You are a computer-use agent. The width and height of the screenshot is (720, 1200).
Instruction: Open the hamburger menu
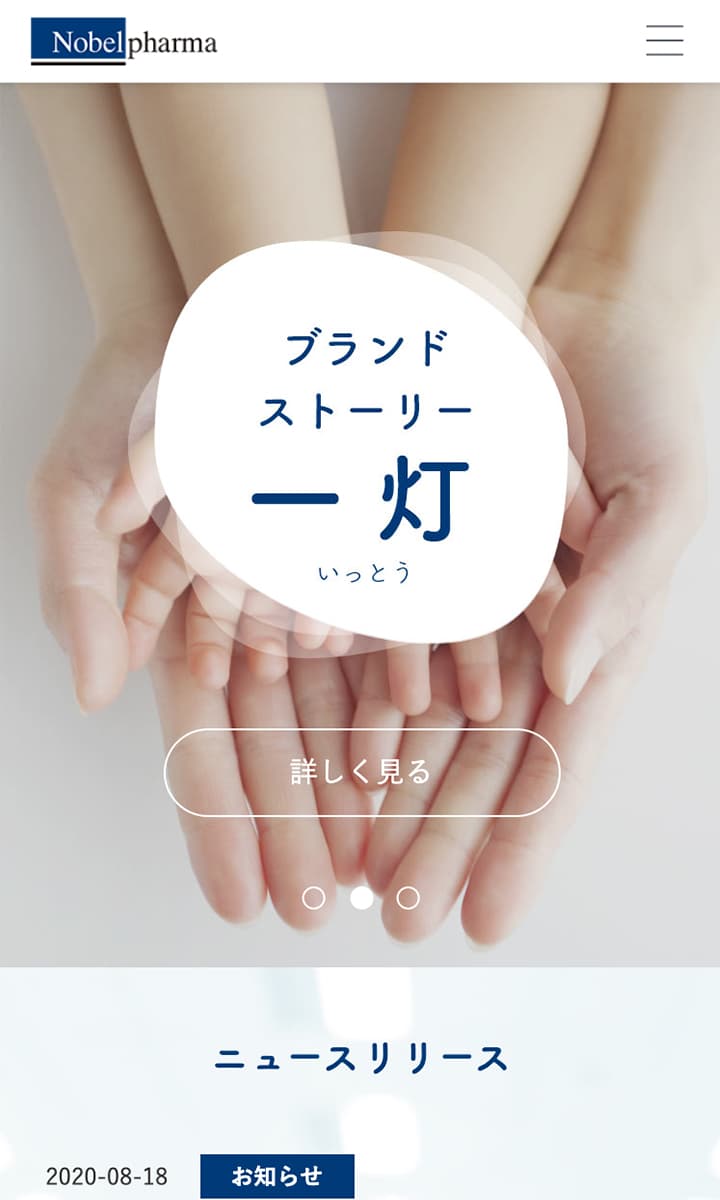[x=664, y=40]
